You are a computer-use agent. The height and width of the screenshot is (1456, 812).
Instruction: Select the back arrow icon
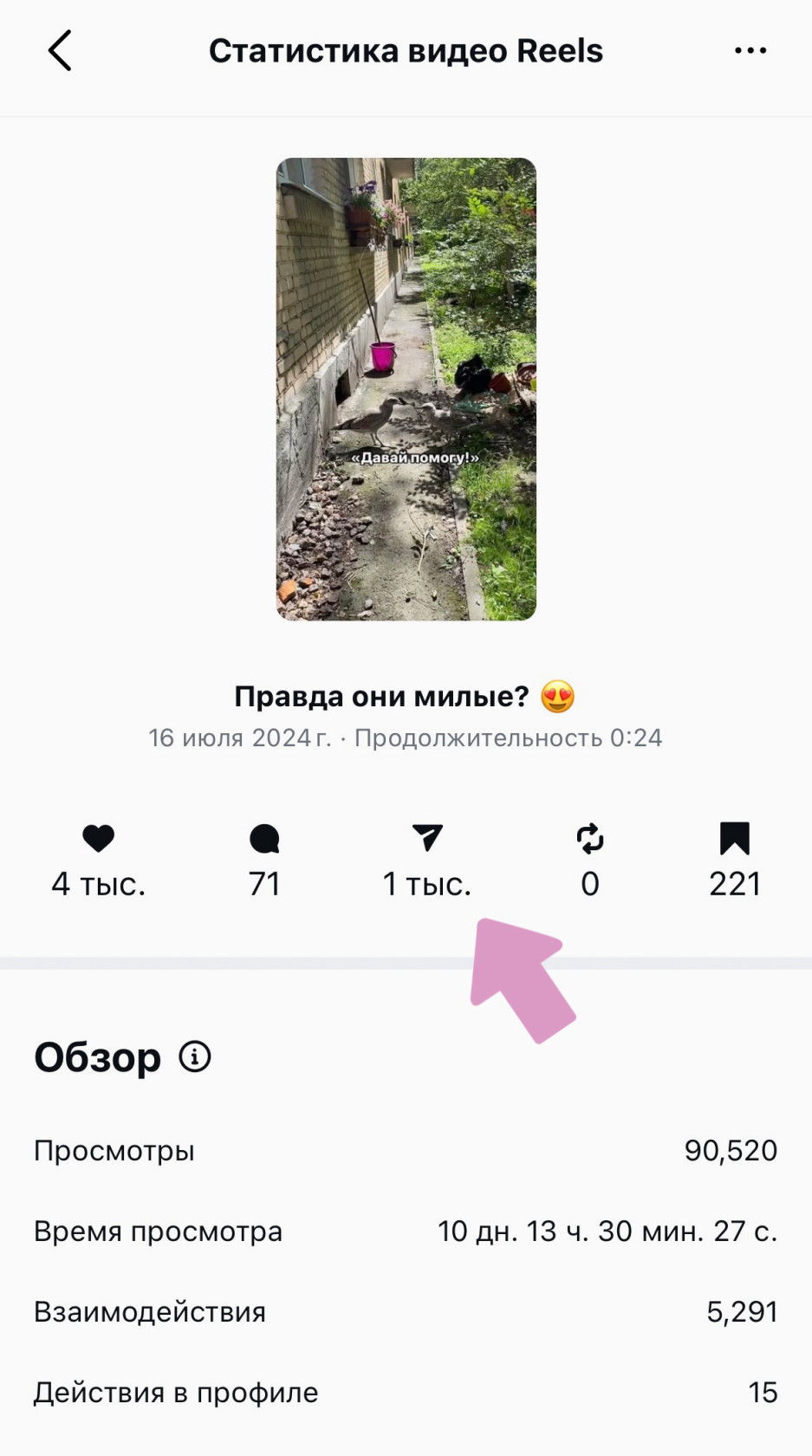coord(59,50)
